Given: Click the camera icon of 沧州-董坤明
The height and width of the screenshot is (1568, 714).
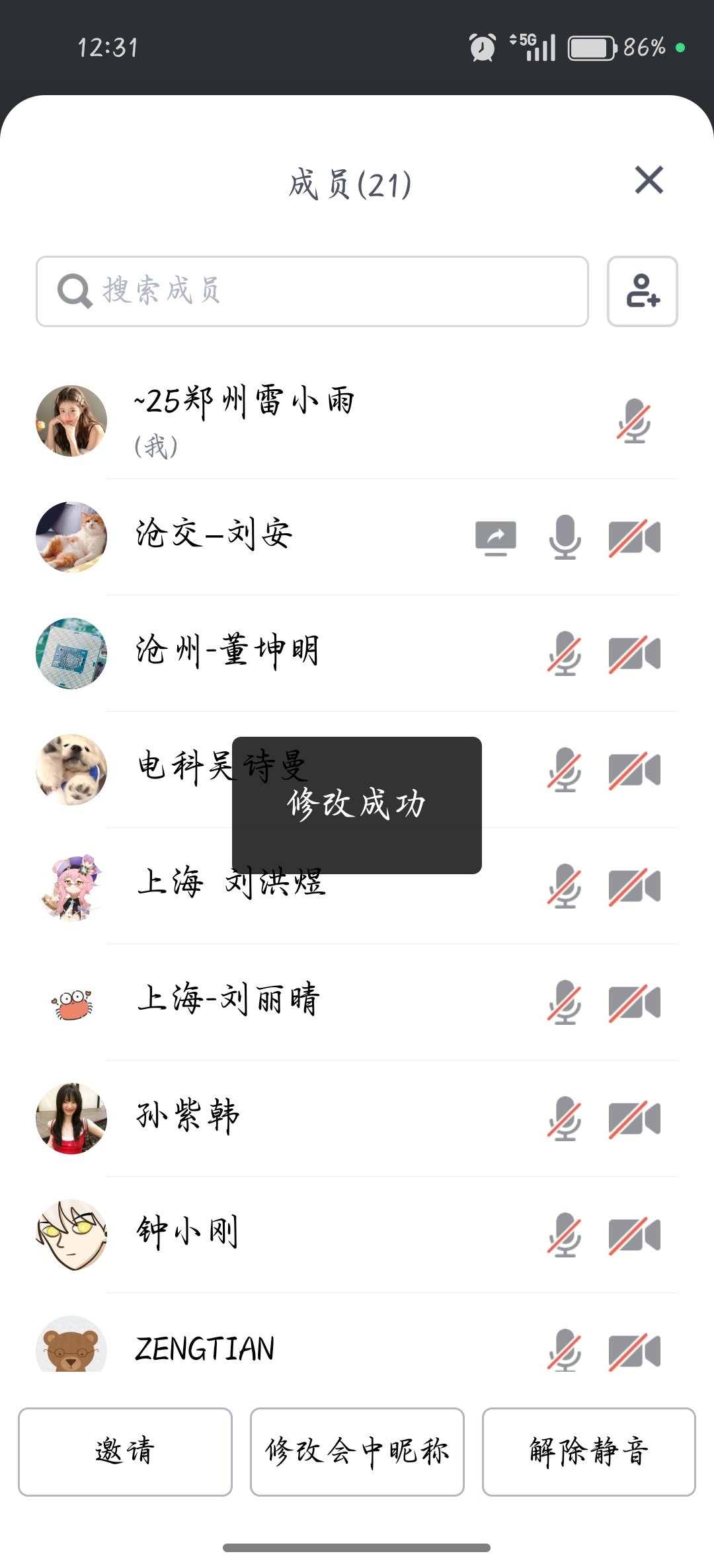Looking at the screenshot, I should click(x=633, y=655).
